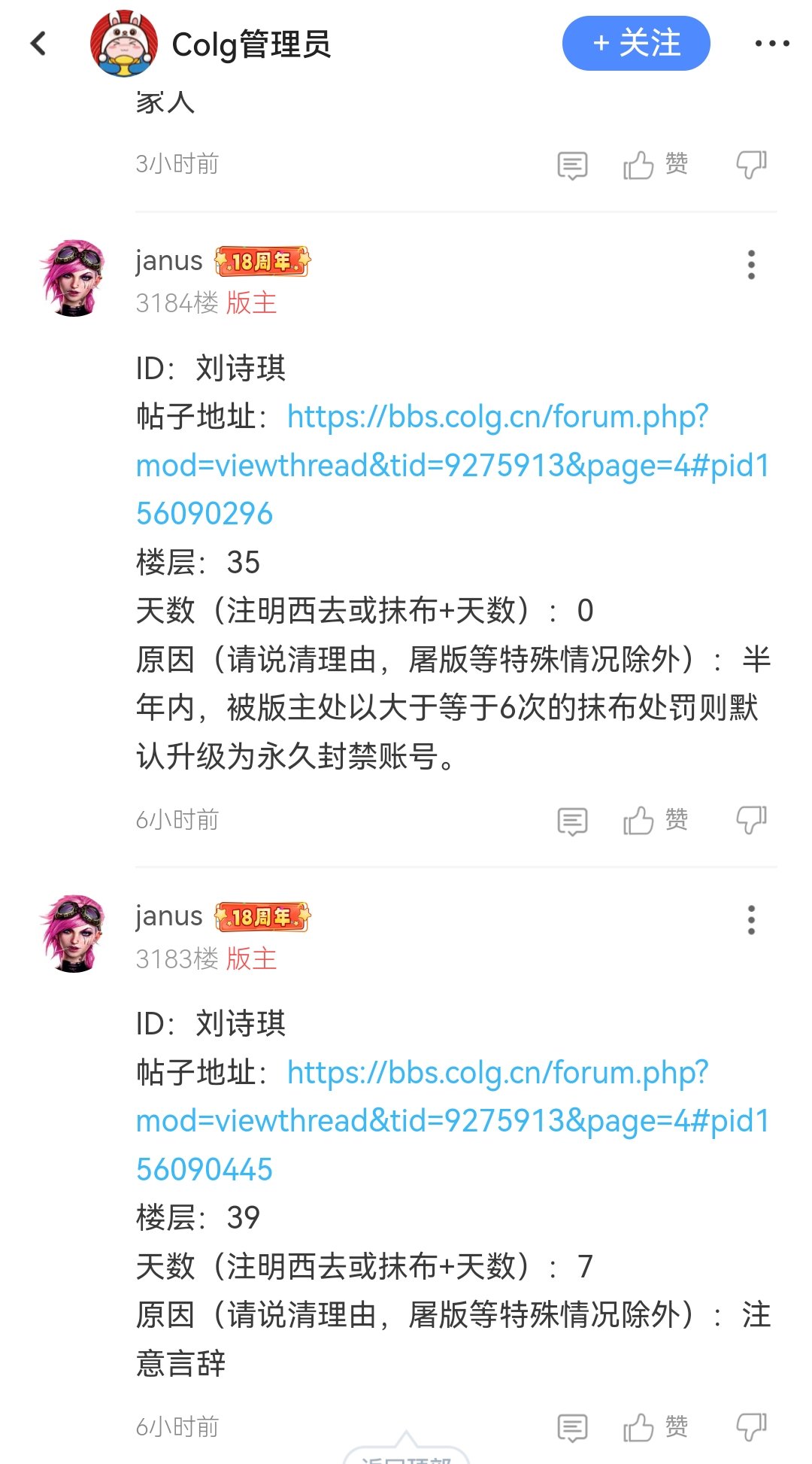Screen dimensions: 812x1464
Task: Reply to janus's 3184楼 comment
Action: 572,822
